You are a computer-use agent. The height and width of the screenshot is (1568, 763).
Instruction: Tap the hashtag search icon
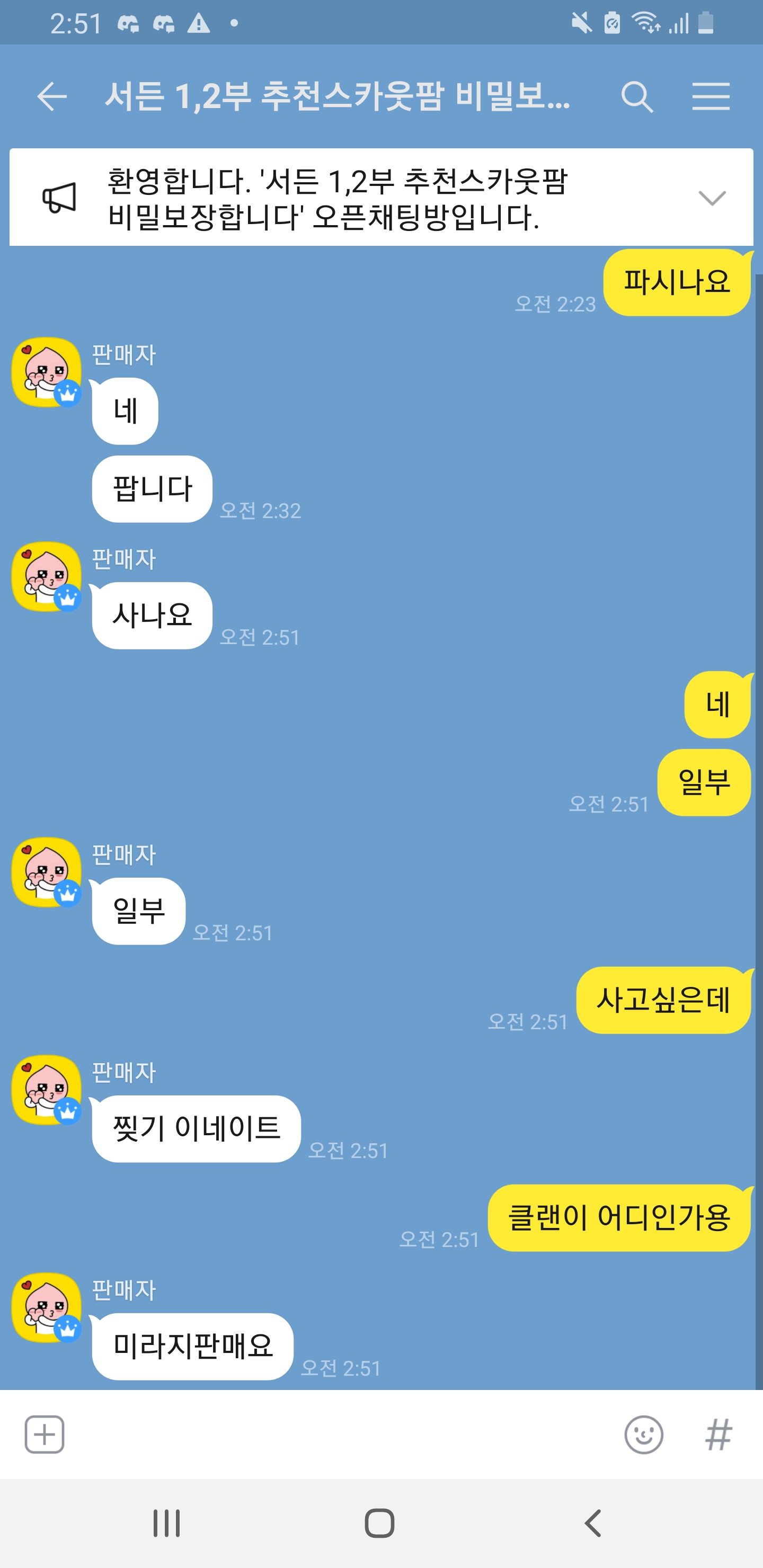(718, 1435)
